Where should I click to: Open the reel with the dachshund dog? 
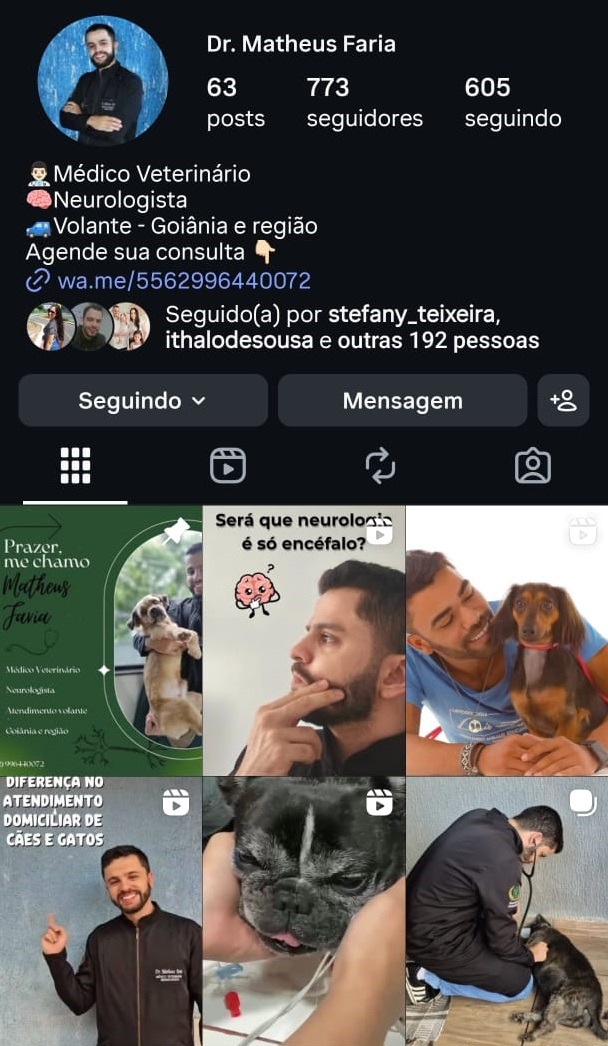(x=507, y=640)
